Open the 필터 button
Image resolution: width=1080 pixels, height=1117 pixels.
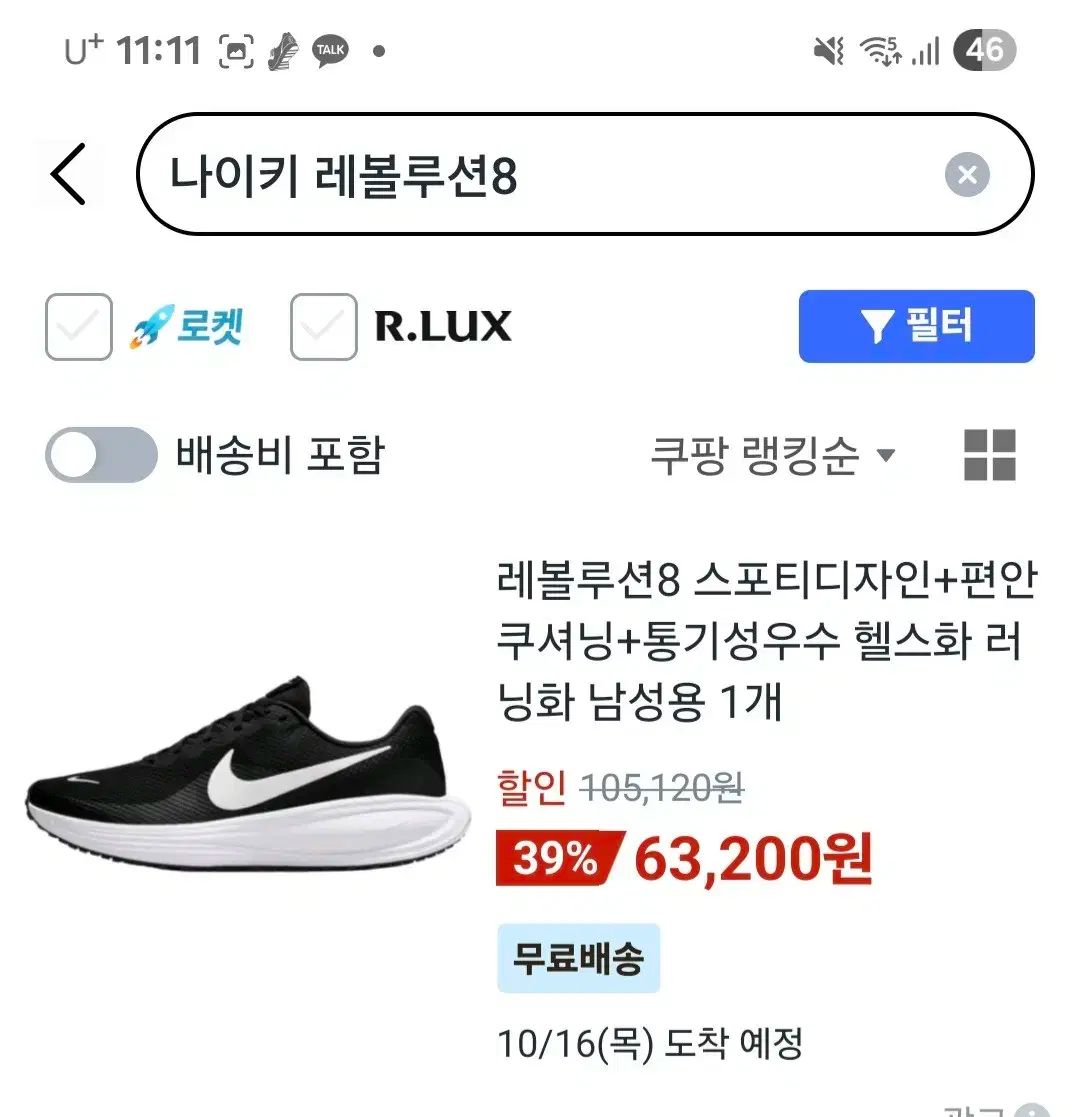[x=916, y=326]
